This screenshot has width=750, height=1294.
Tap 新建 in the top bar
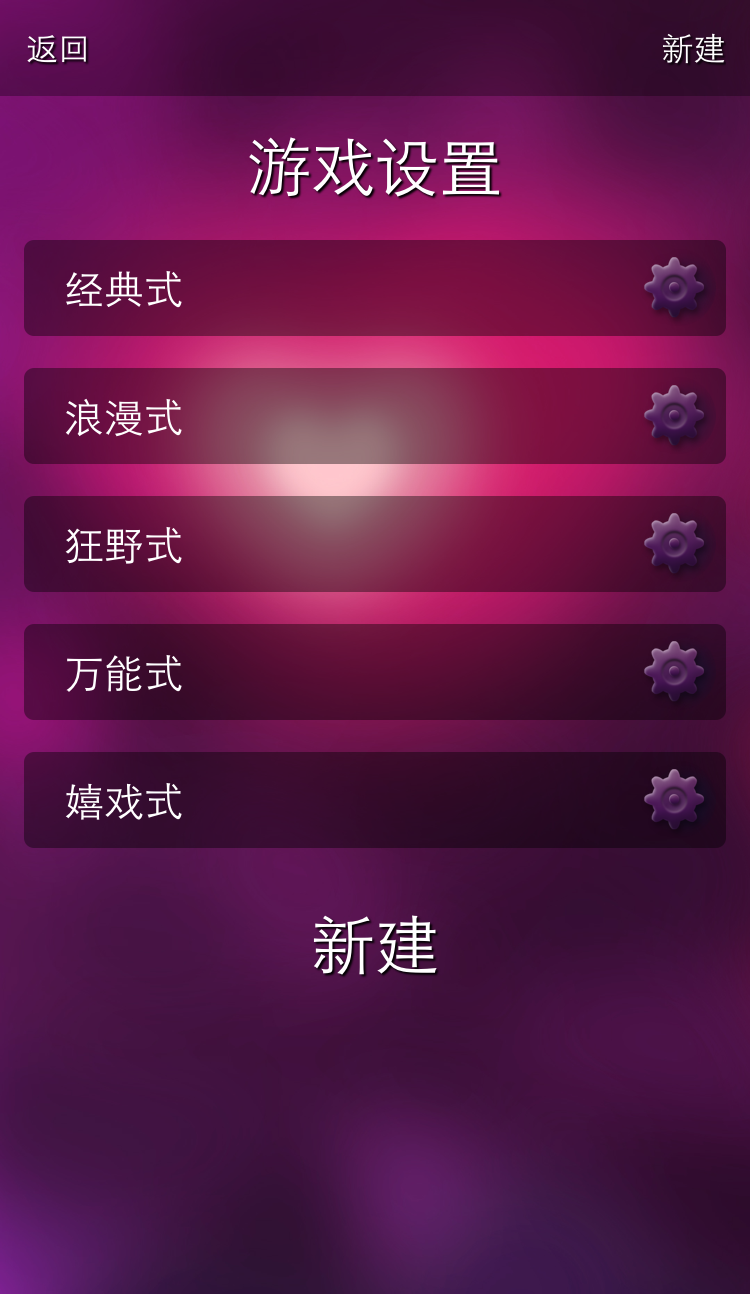pos(693,49)
